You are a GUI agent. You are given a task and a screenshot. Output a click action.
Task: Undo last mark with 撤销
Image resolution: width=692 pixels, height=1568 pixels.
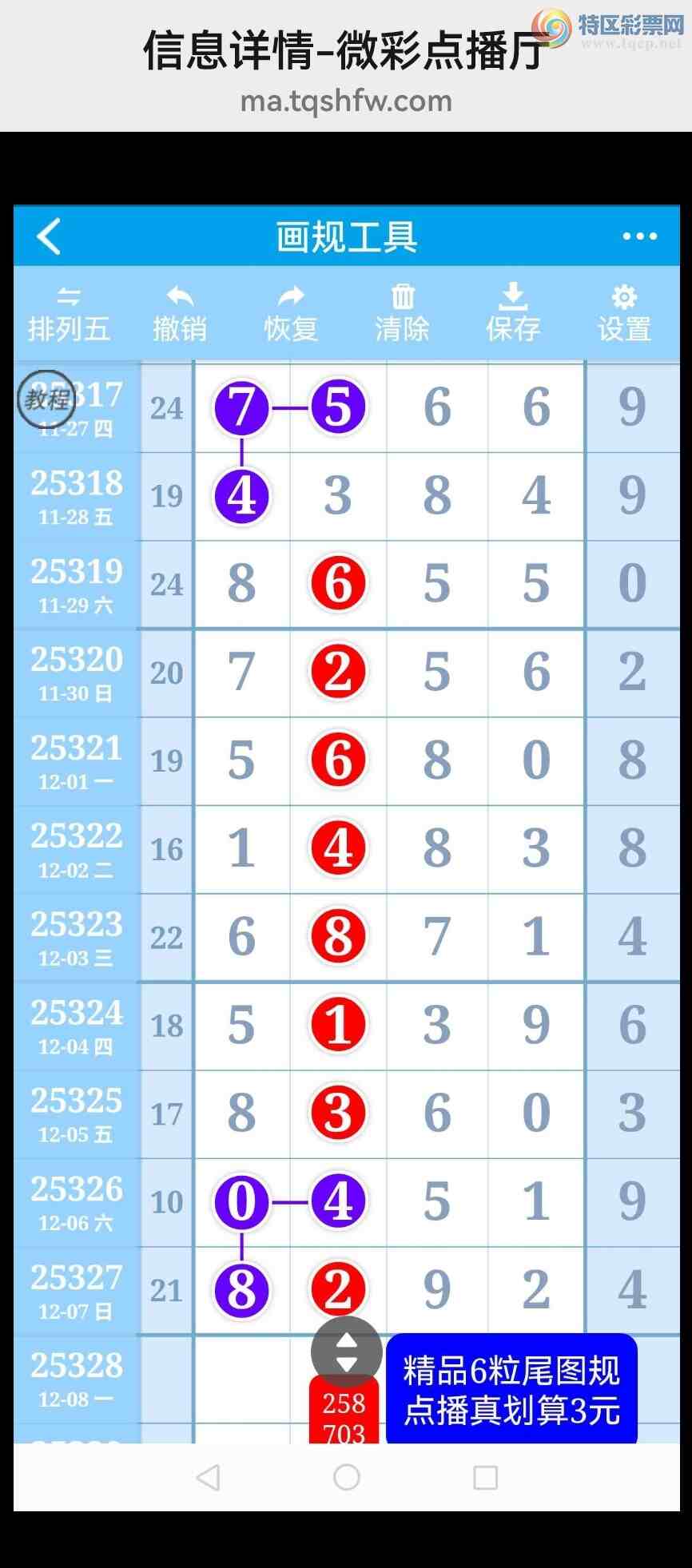point(180,315)
